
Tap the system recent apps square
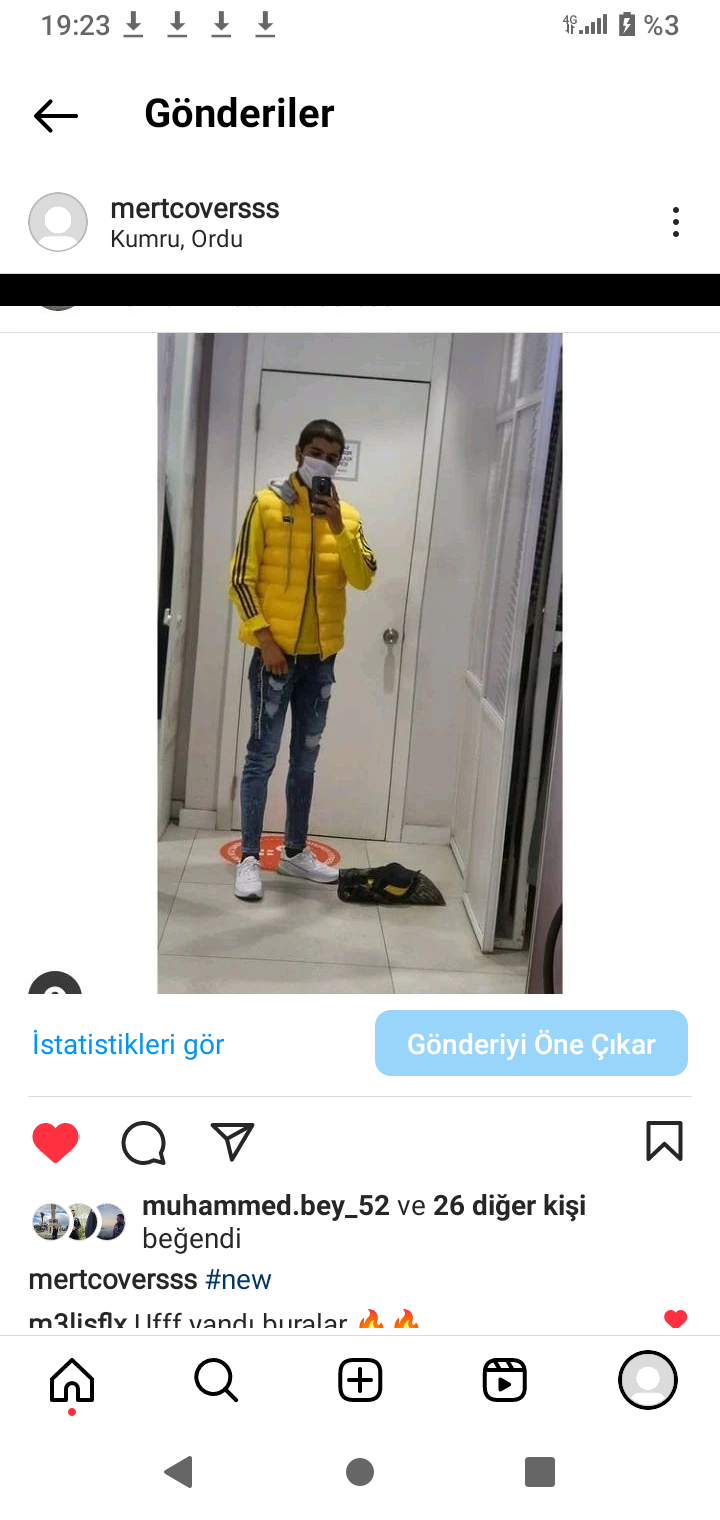[x=540, y=1472]
